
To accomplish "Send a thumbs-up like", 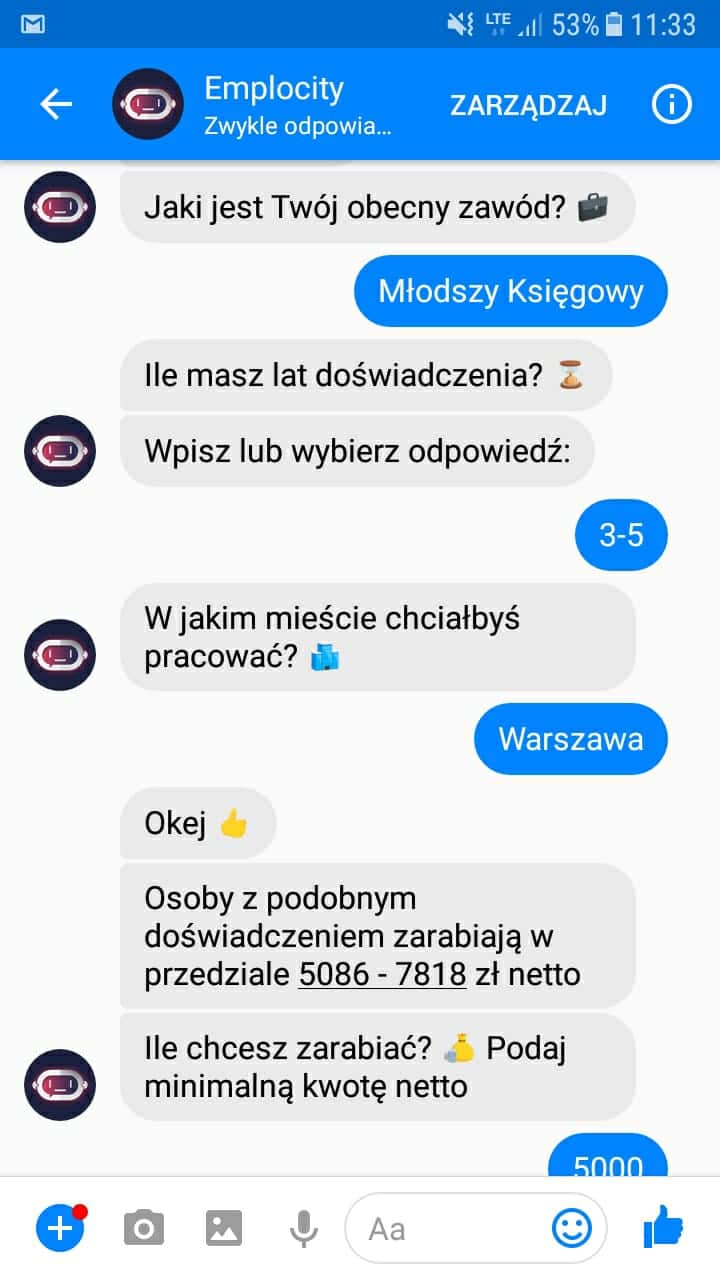I will [663, 1226].
